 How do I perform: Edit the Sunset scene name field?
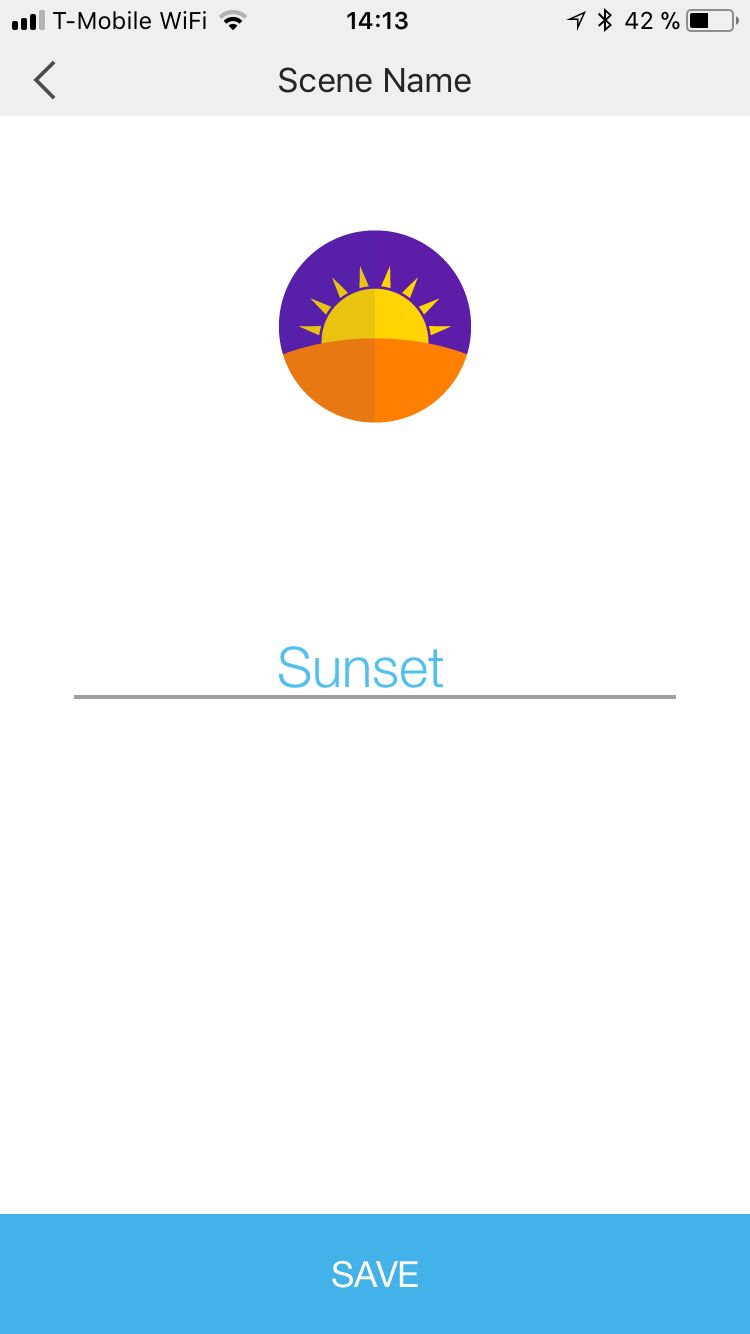[x=374, y=667]
